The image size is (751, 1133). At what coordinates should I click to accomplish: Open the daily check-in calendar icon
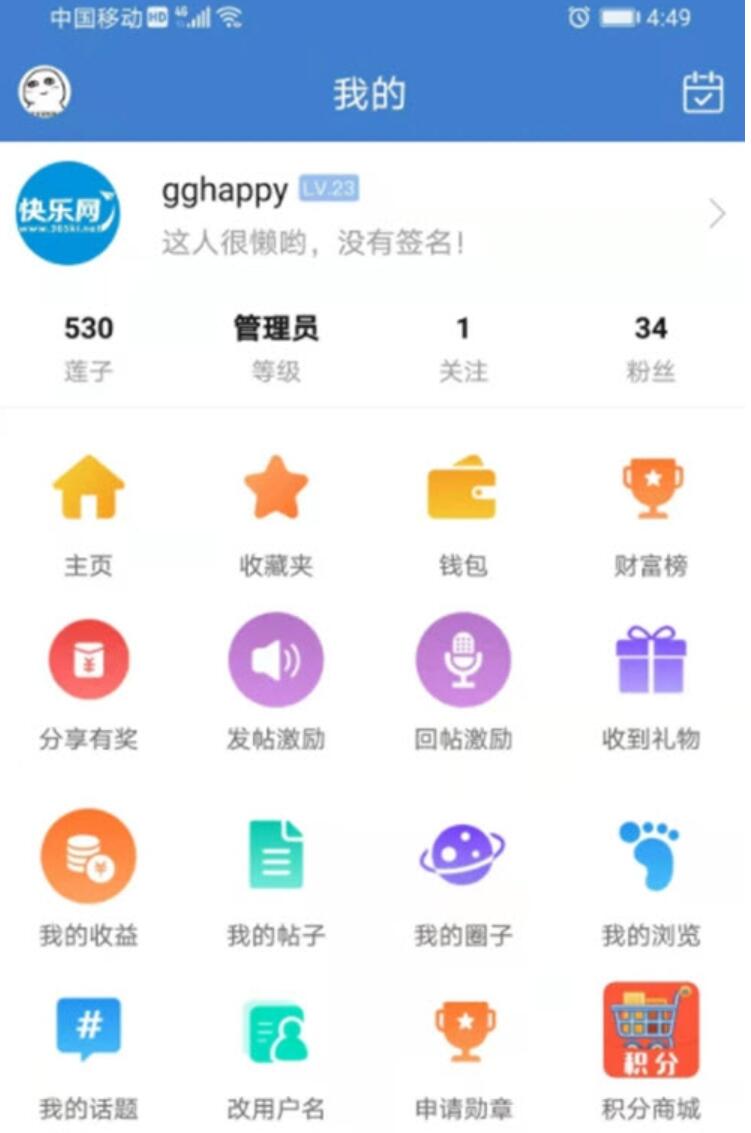point(702,93)
